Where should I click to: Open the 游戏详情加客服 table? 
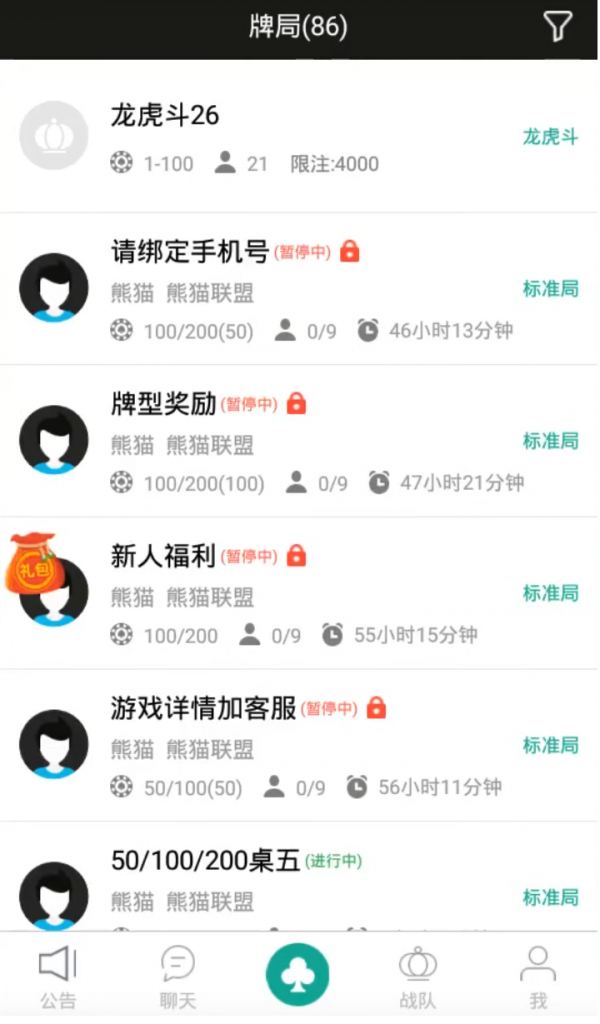tap(300, 745)
